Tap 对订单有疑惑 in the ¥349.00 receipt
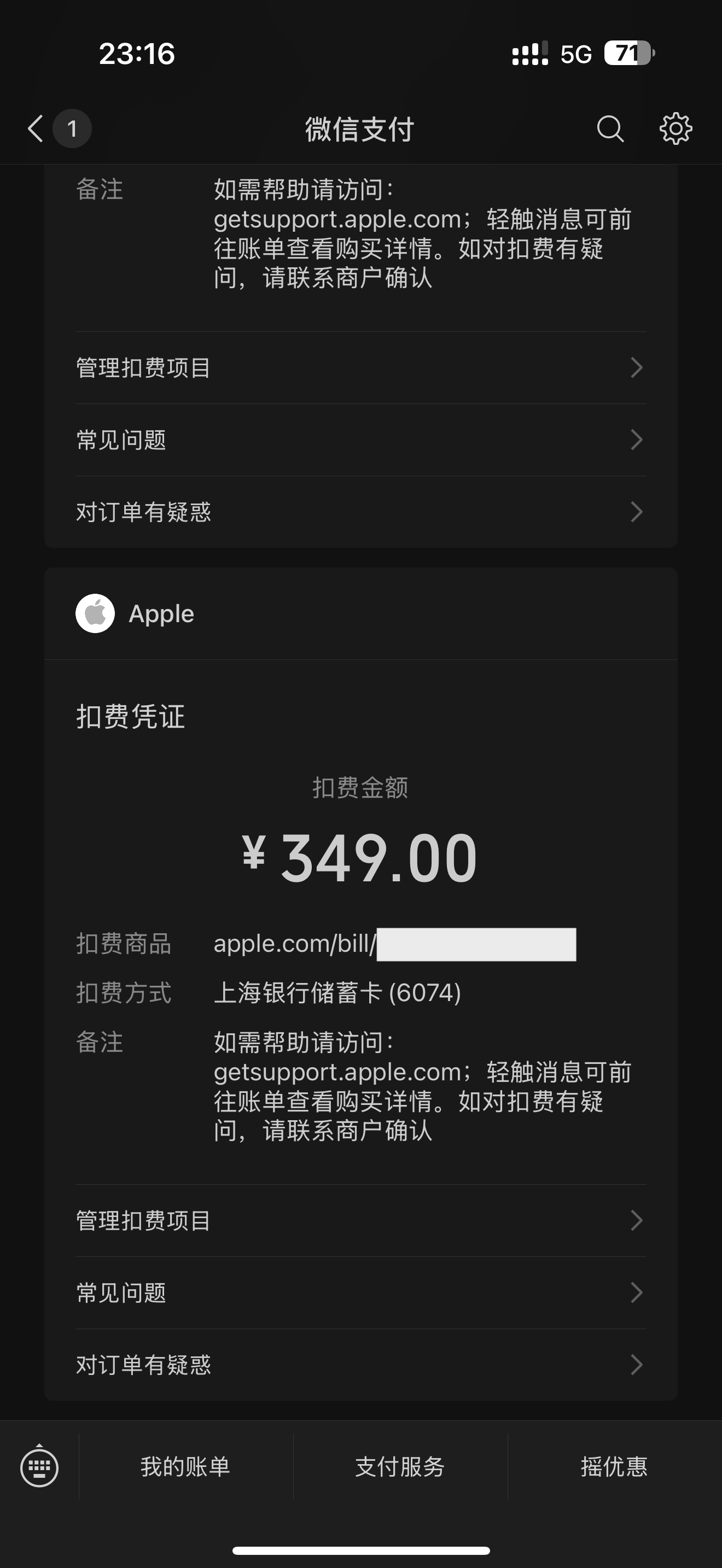The image size is (722, 1568). [x=360, y=1365]
